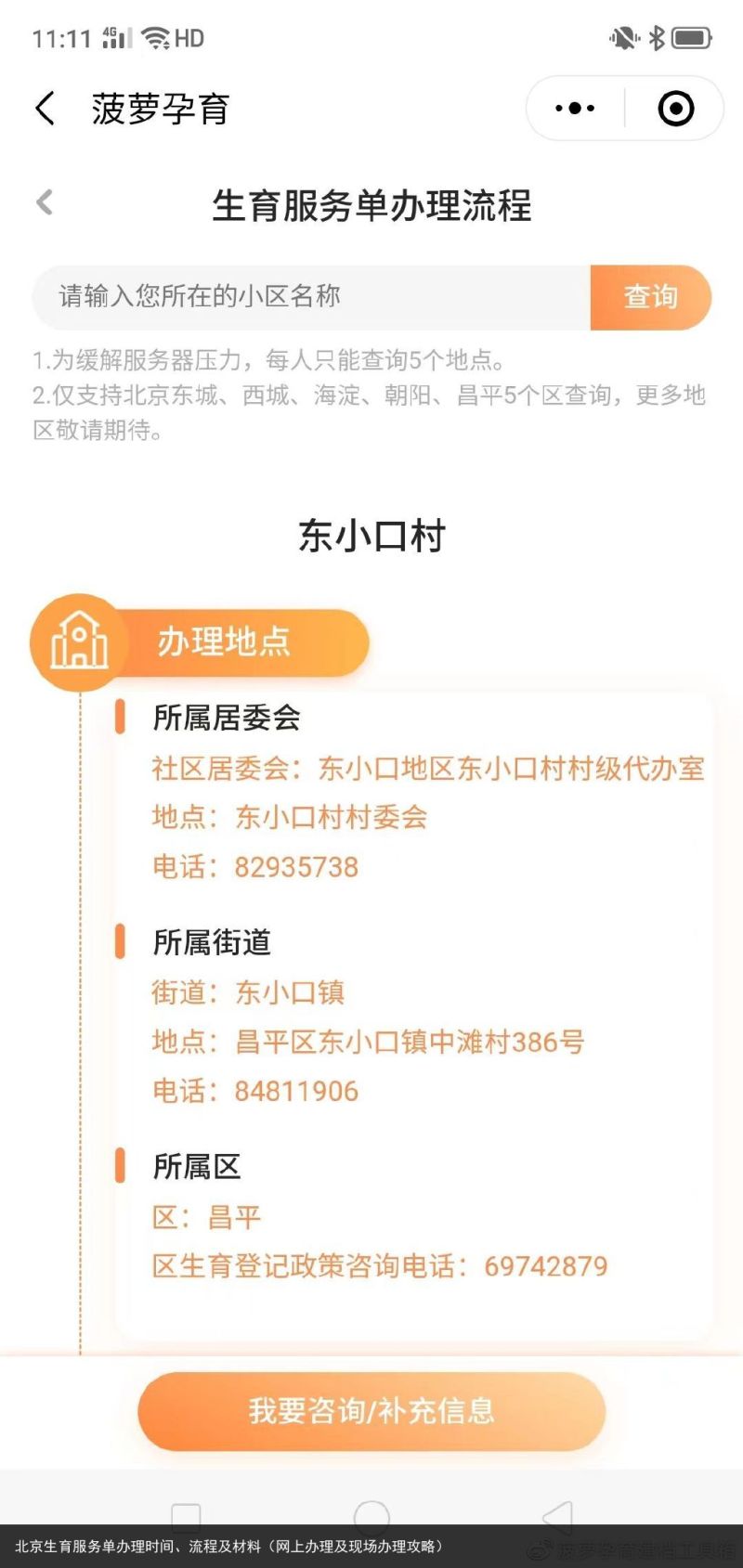Return from 生育服务单办理流程 page
The height and width of the screenshot is (1568, 743).
click(x=45, y=202)
